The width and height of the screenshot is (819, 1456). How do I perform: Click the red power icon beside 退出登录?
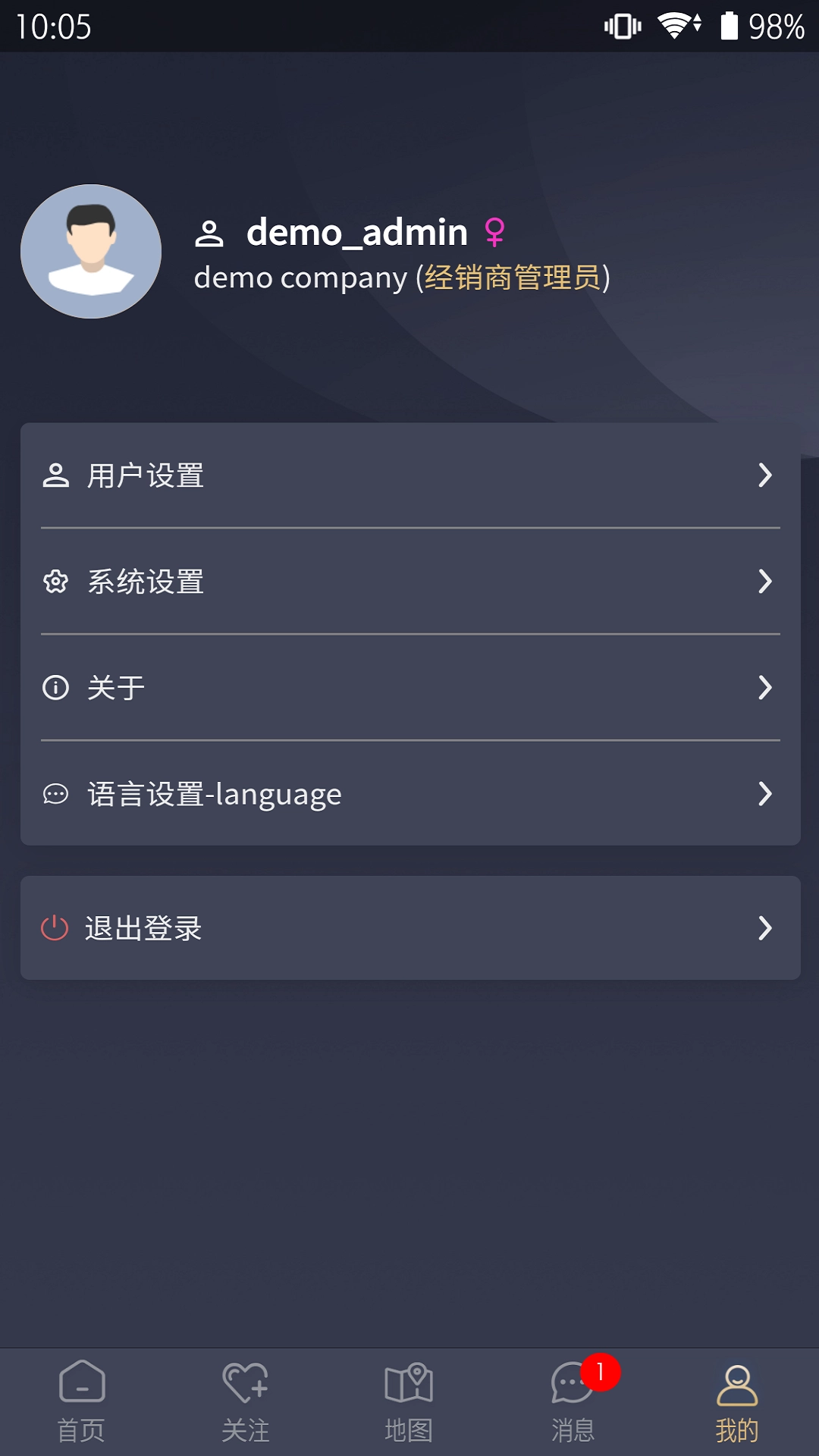[55, 928]
